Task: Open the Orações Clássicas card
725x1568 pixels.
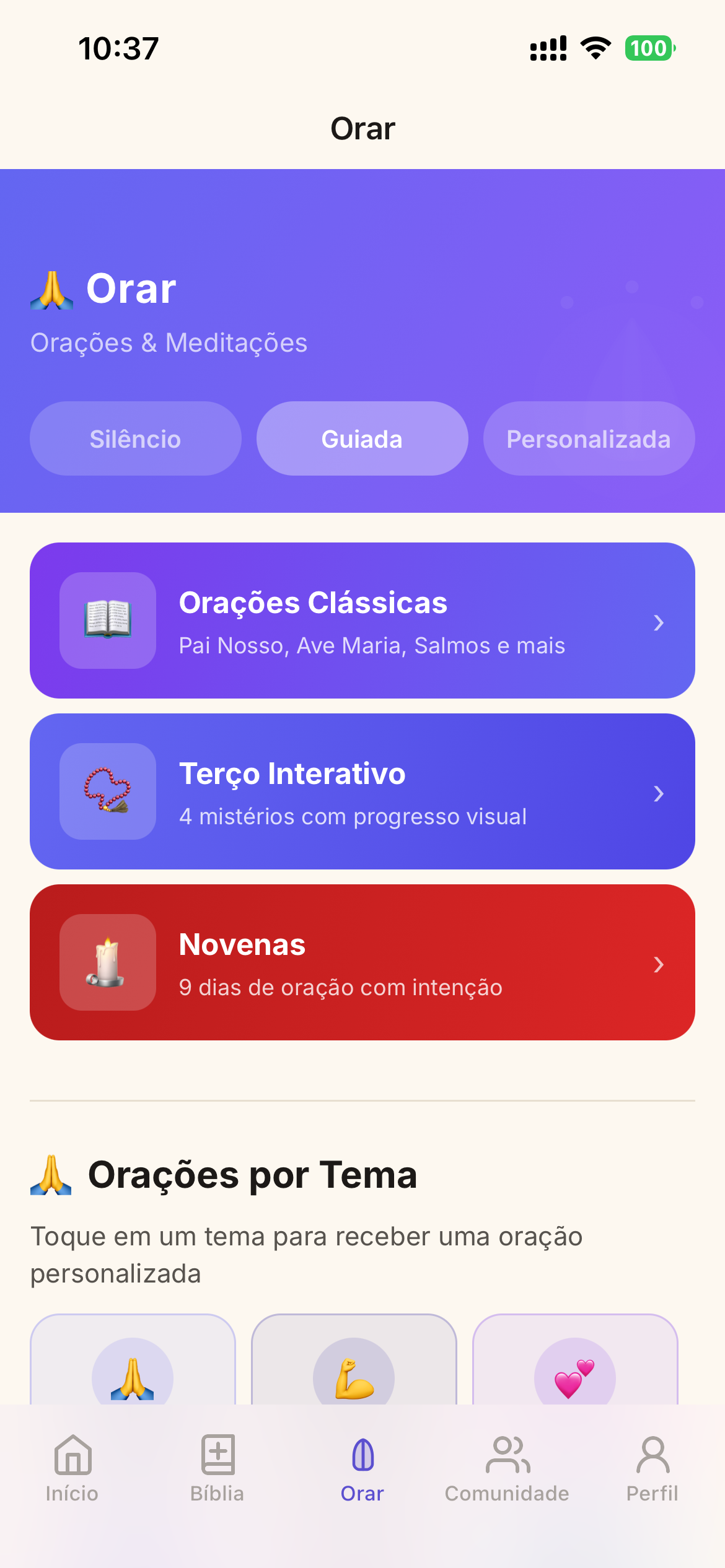Action: pos(362,621)
